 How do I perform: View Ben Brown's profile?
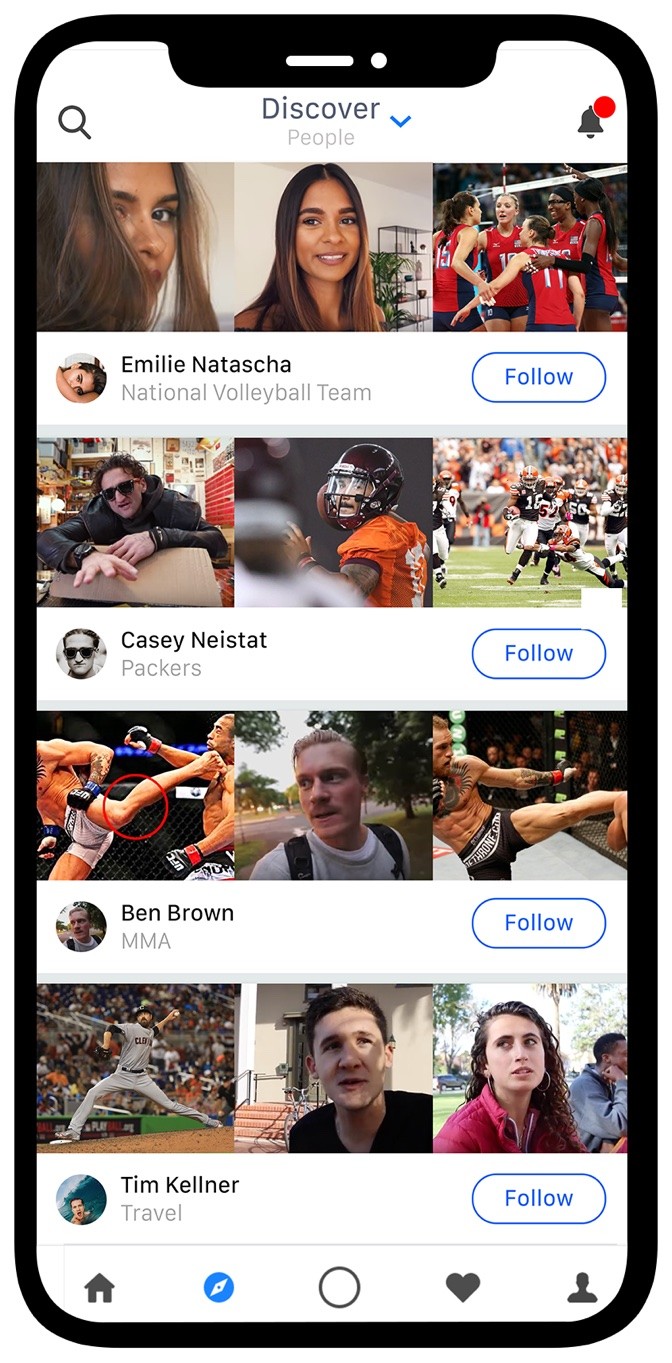(177, 925)
